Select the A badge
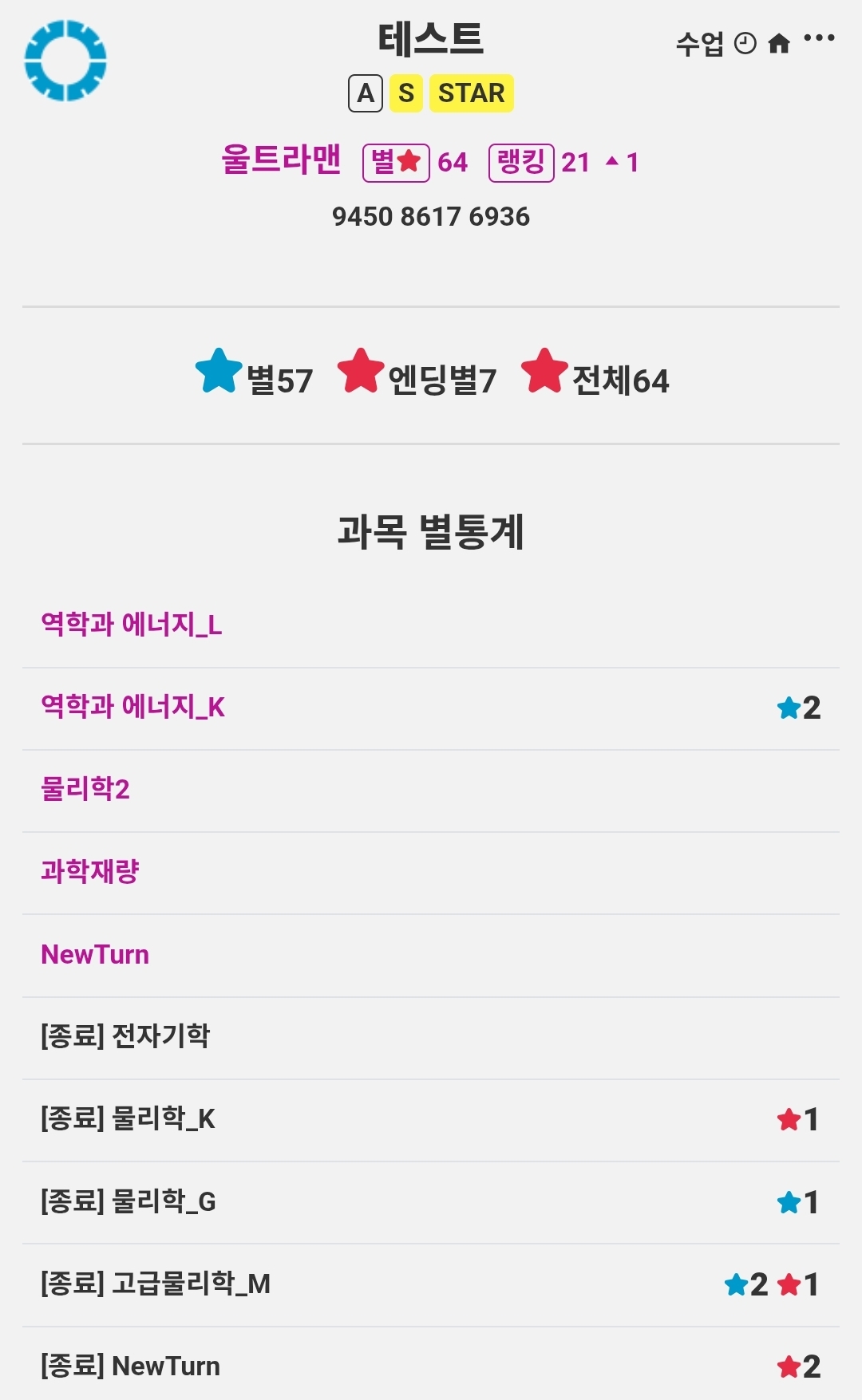Viewport: 862px width, 1400px height. 366,93
